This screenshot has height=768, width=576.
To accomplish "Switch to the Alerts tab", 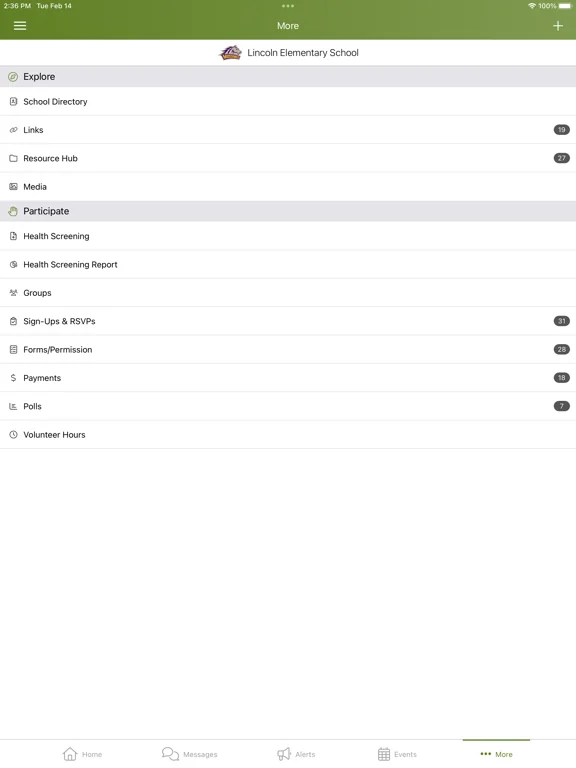I will click(296, 754).
